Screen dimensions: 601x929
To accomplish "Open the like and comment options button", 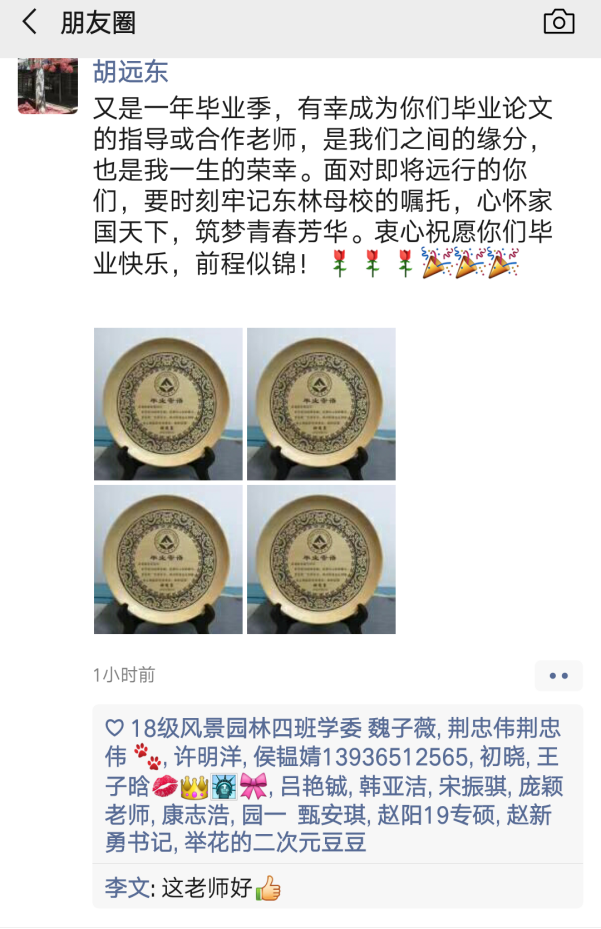I will pos(558,676).
